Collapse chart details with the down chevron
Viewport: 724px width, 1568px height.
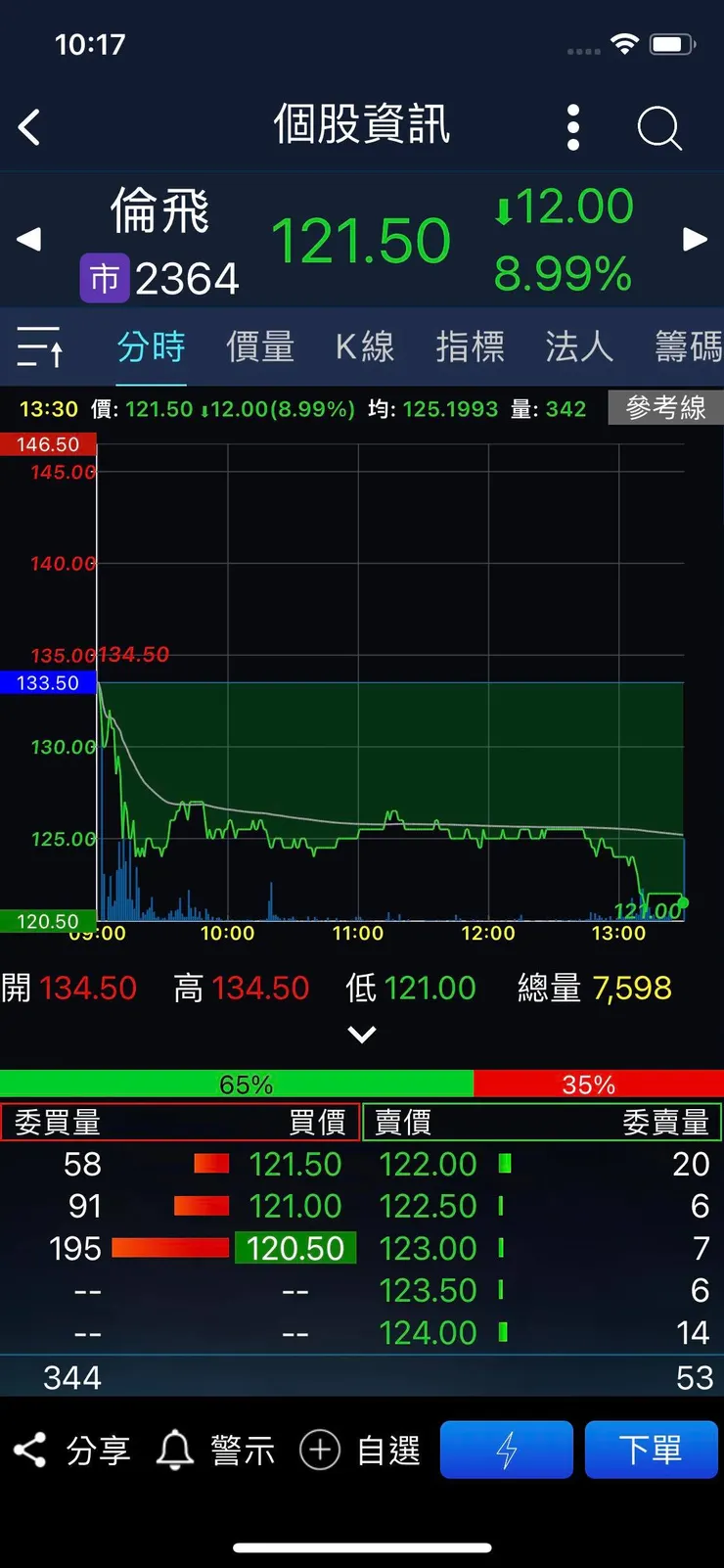pos(362,1034)
